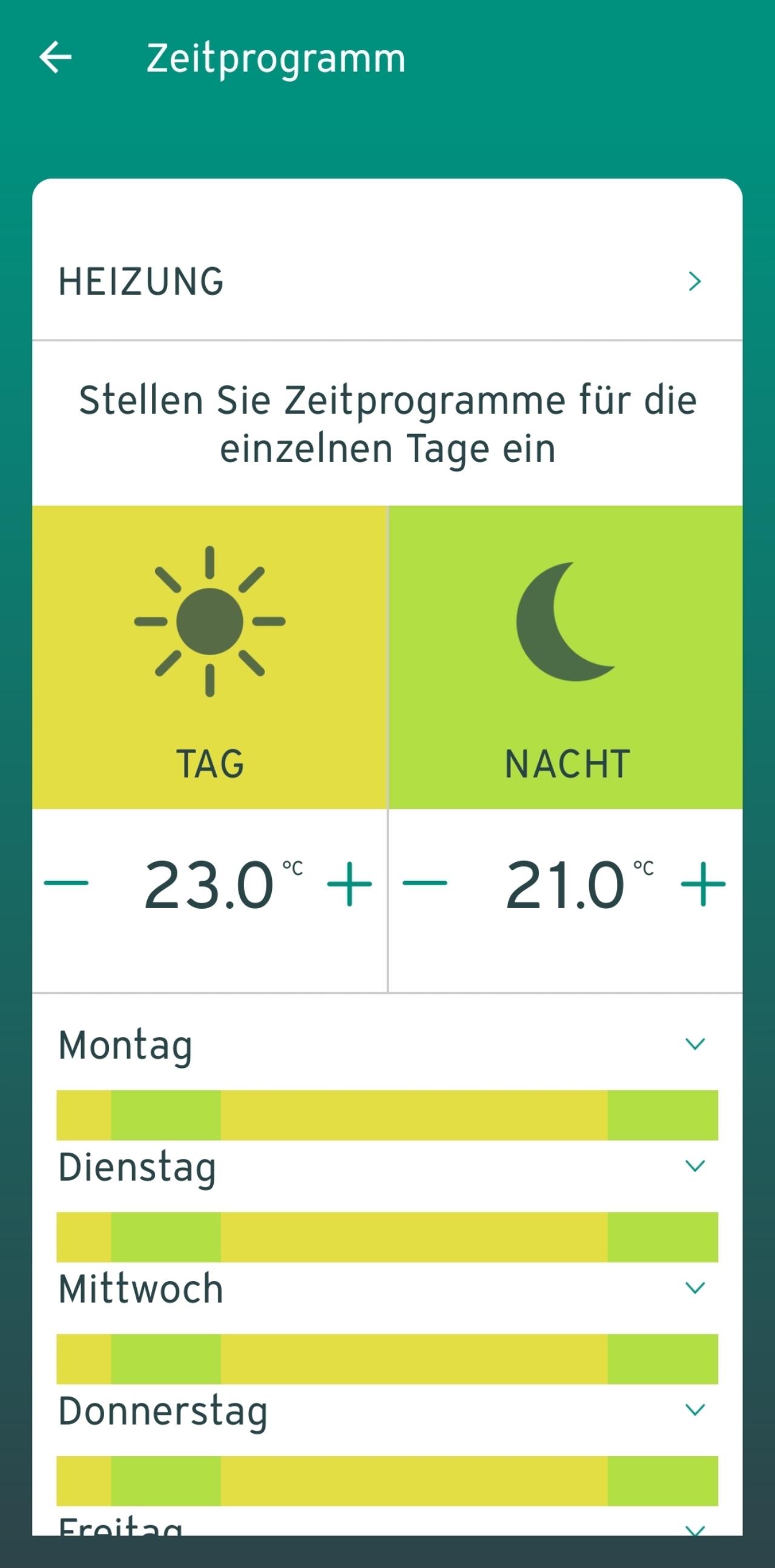The height and width of the screenshot is (1568, 775).
Task: Expand the Donnerstag schedule
Action: [694, 1409]
